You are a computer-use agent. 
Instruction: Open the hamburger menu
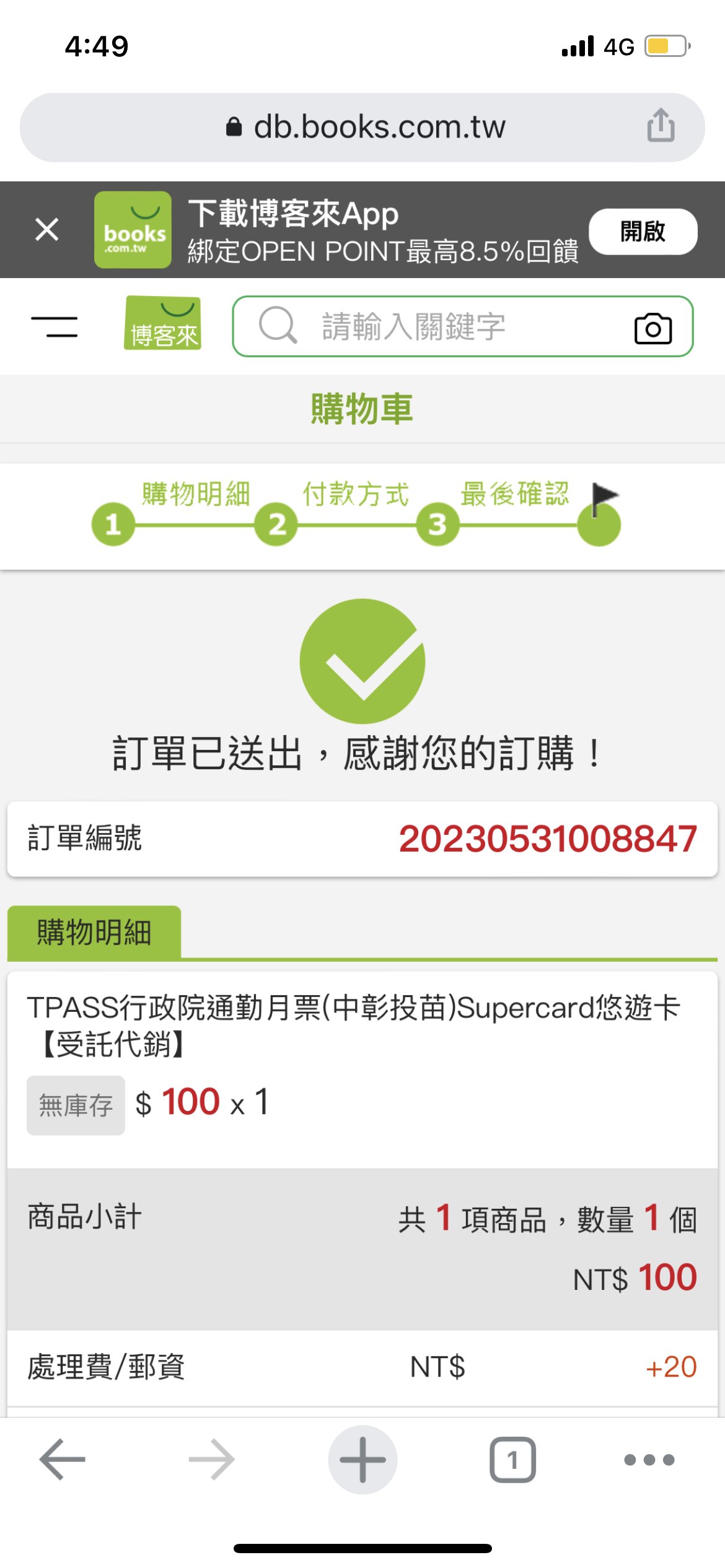click(55, 326)
